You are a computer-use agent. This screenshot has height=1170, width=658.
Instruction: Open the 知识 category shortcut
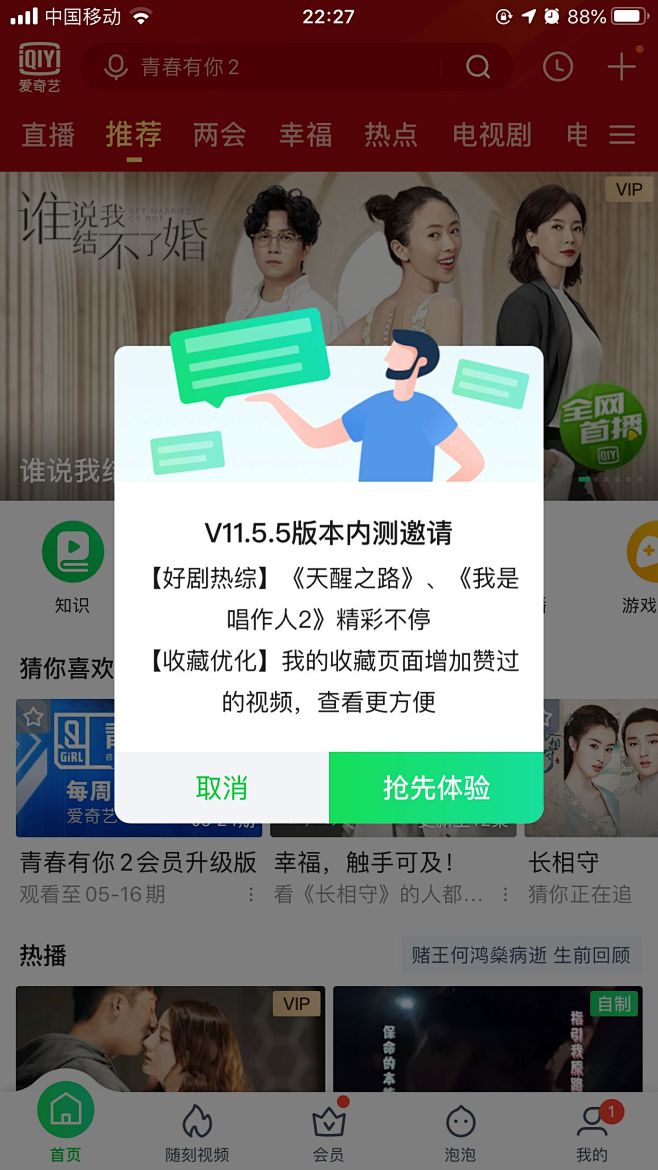click(72, 566)
